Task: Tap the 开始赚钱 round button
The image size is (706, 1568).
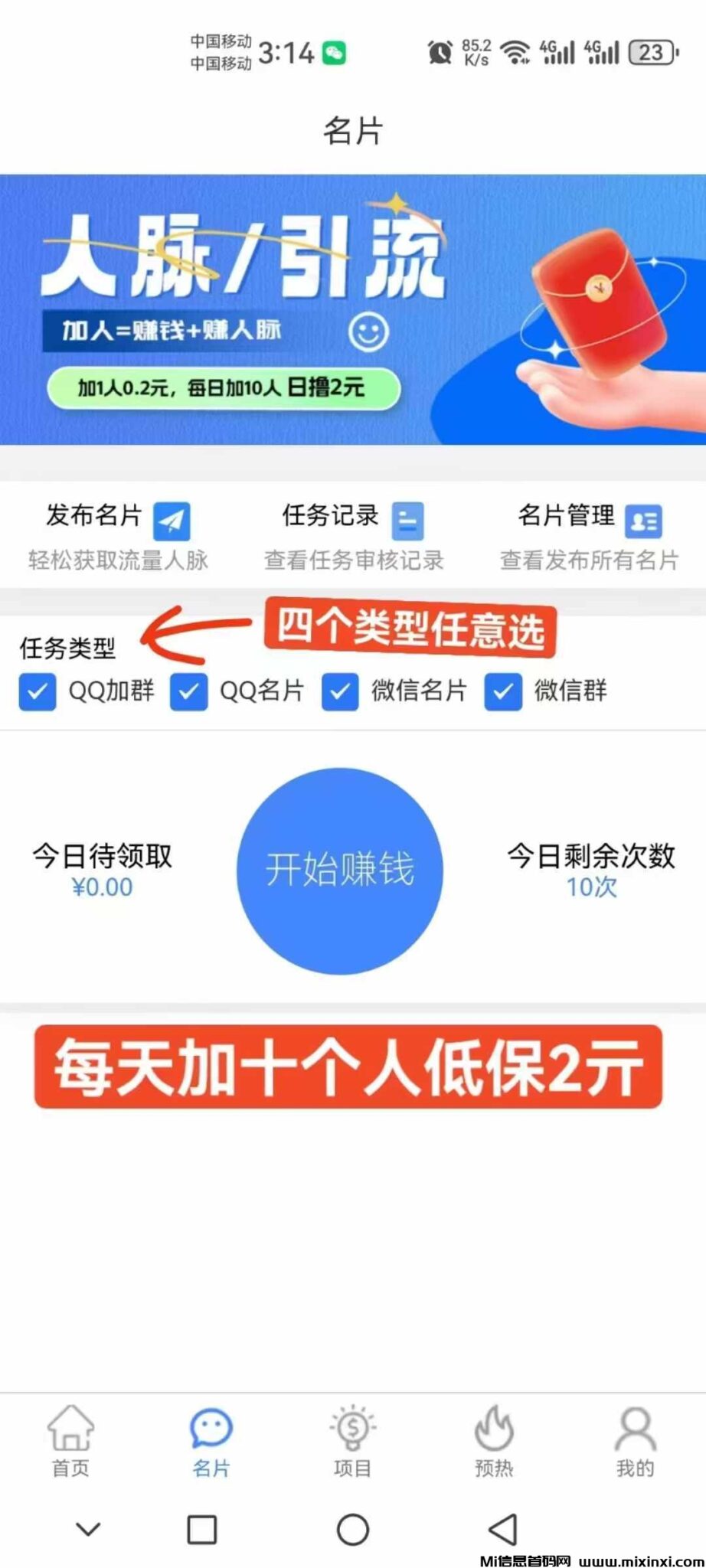Action: [x=339, y=871]
